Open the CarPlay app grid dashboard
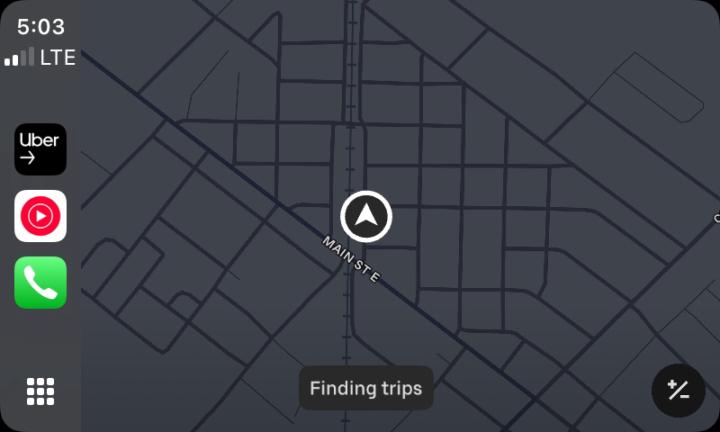Screen dimensions: 720x432 (x=40, y=391)
